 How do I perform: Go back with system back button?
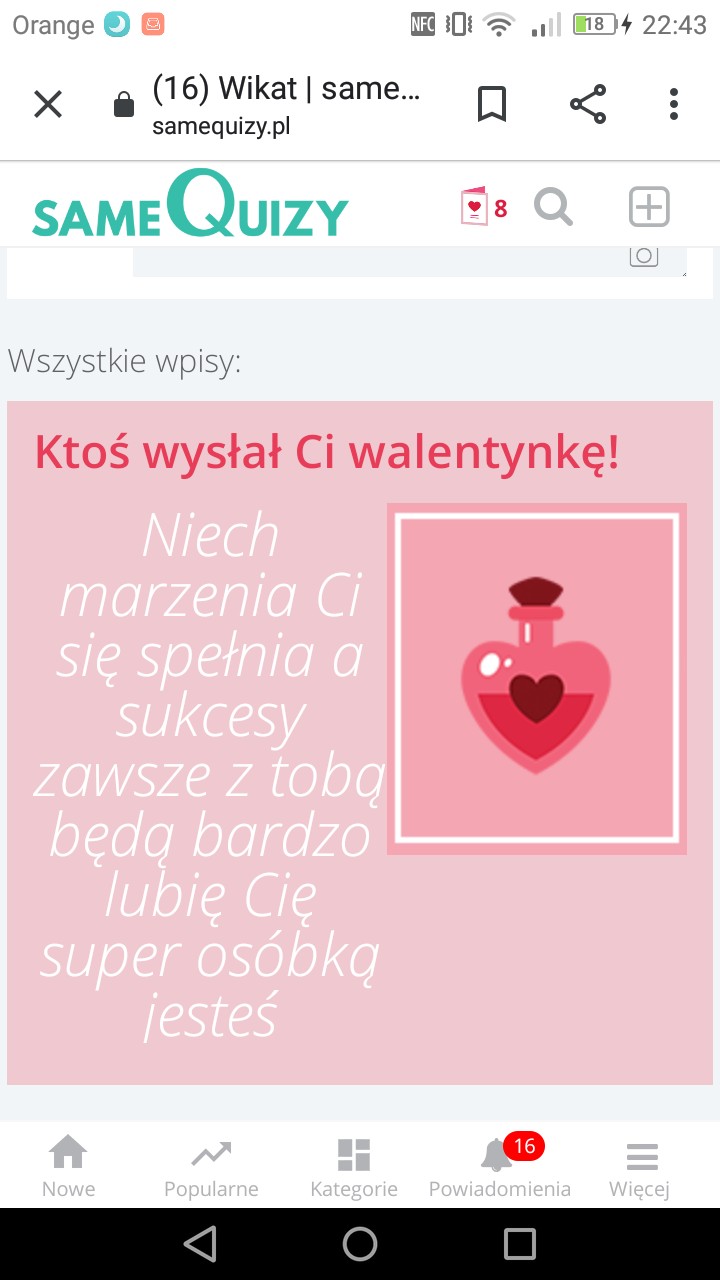coord(200,1244)
